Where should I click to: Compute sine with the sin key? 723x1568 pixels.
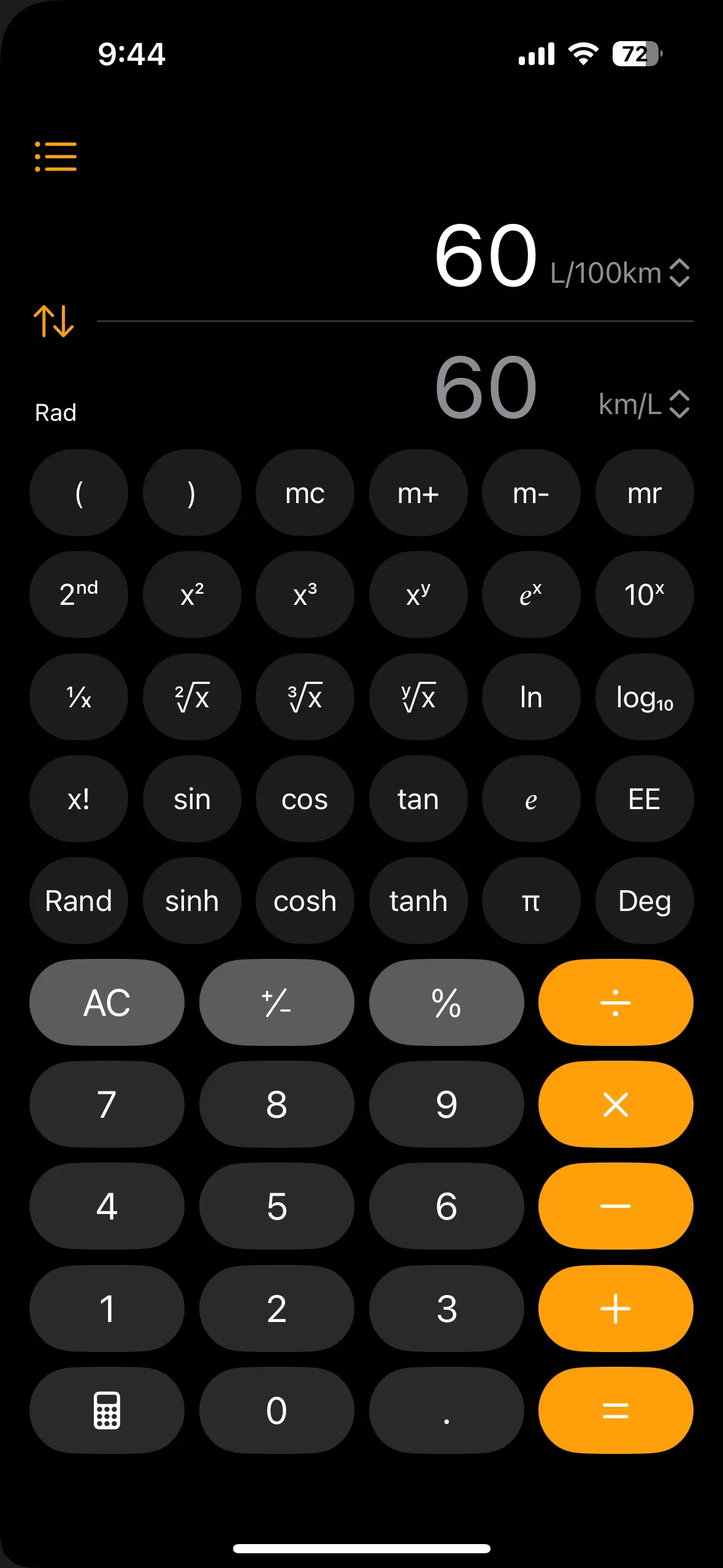[x=192, y=799]
